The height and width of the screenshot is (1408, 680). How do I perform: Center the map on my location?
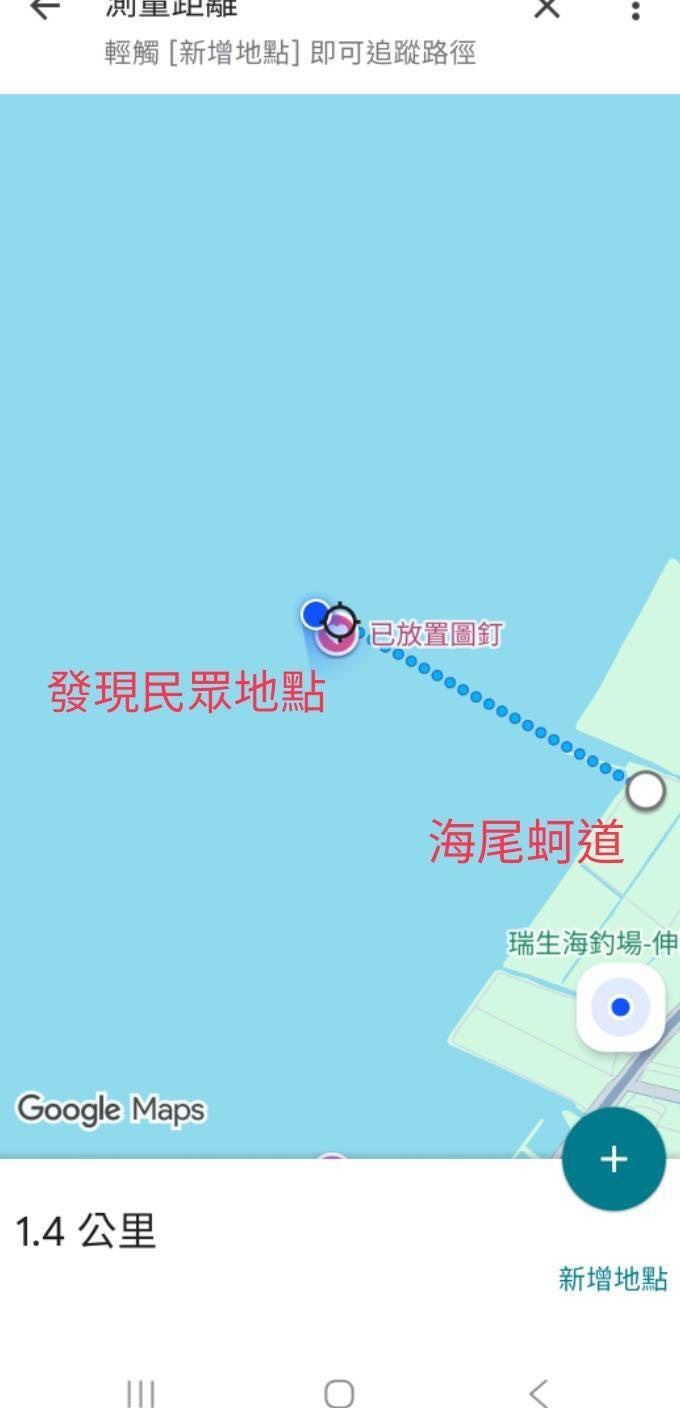(x=621, y=1007)
